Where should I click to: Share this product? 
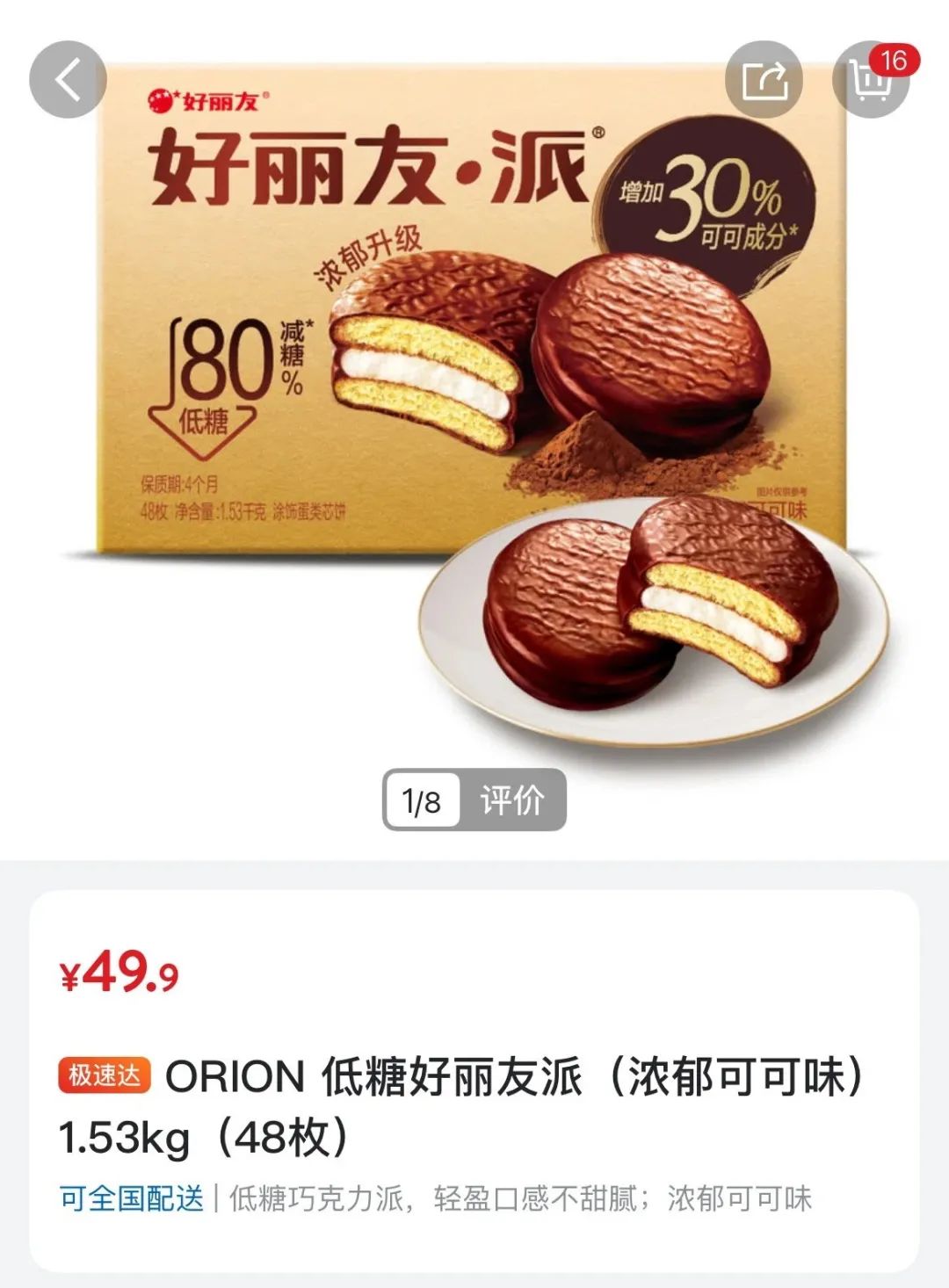click(x=764, y=80)
